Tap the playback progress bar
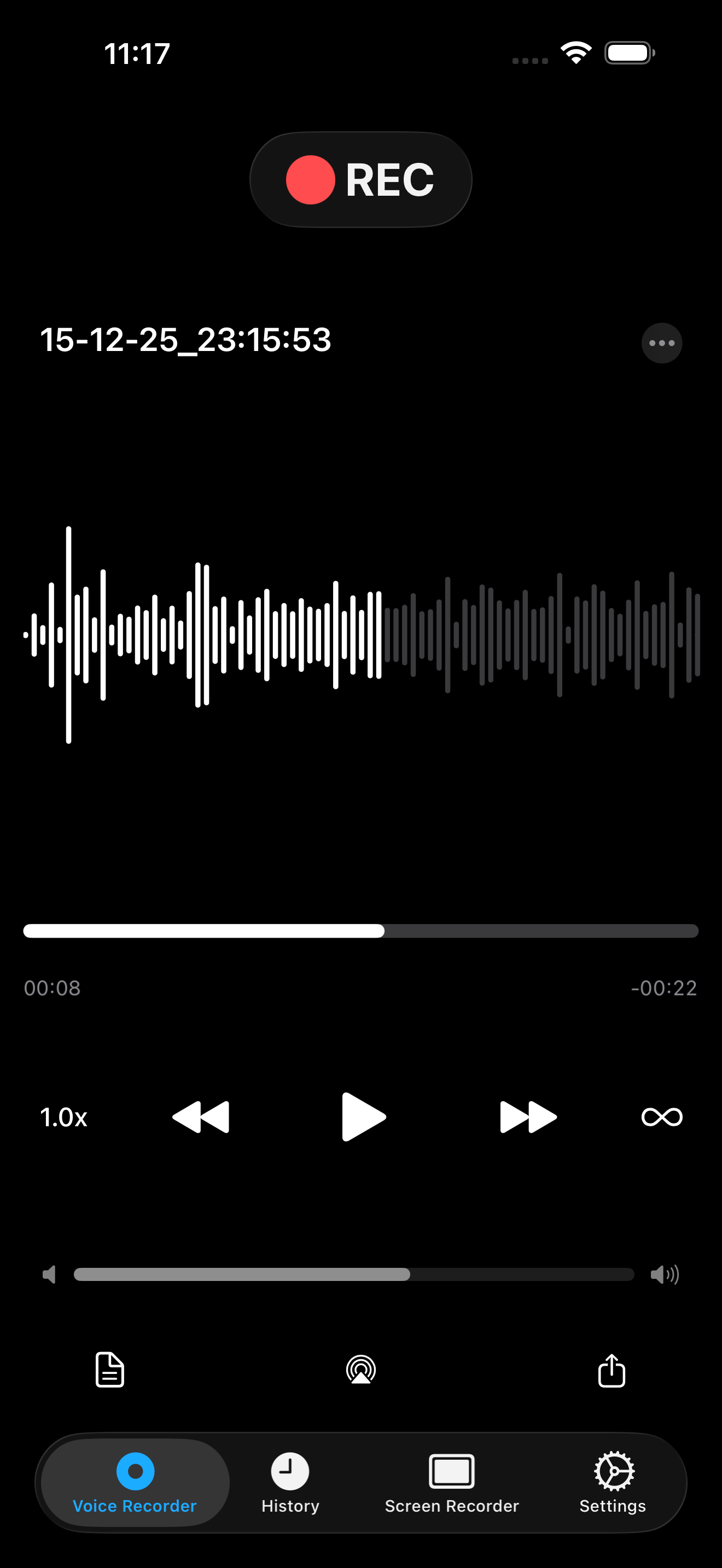 coord(360,931)
